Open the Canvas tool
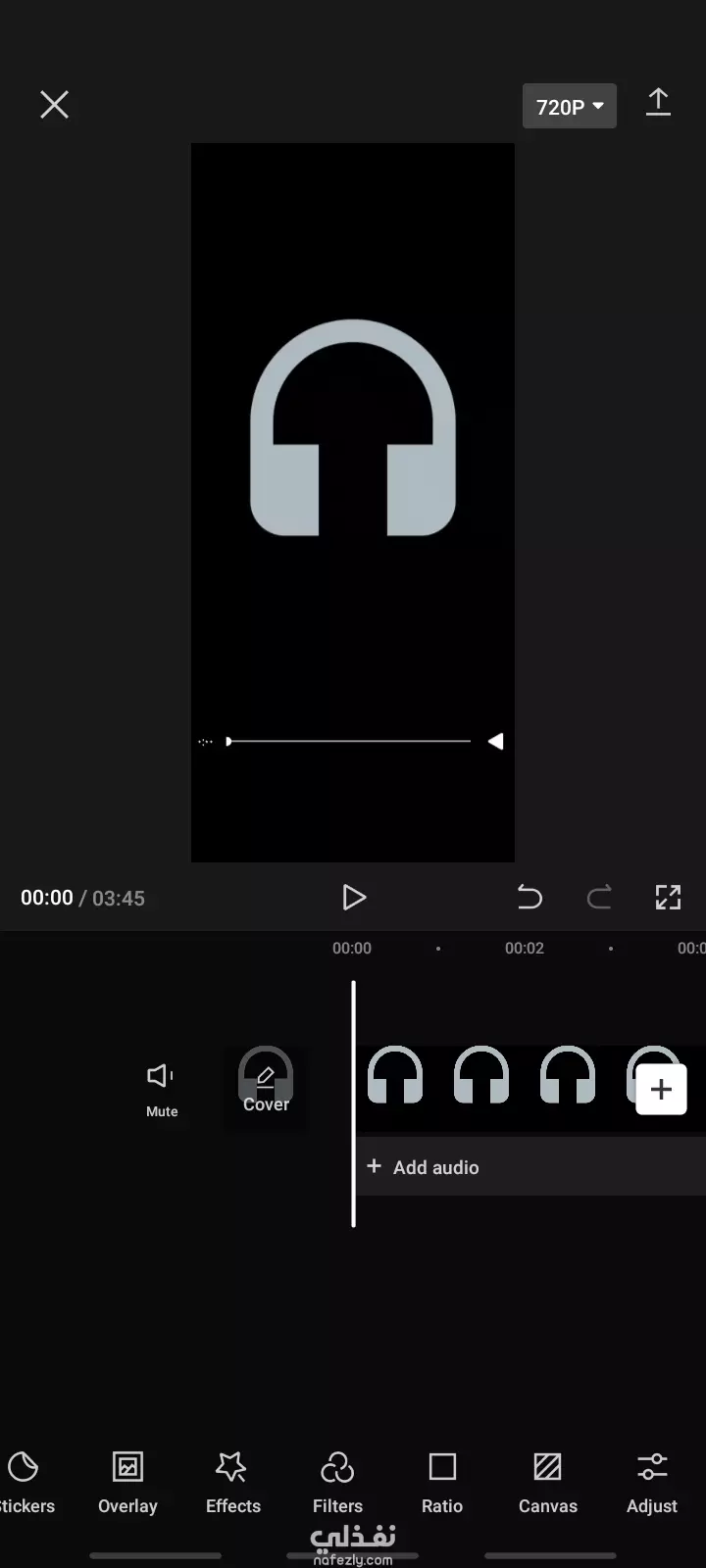Screen dimensions: 706x1568 [x=547, y=1484]
